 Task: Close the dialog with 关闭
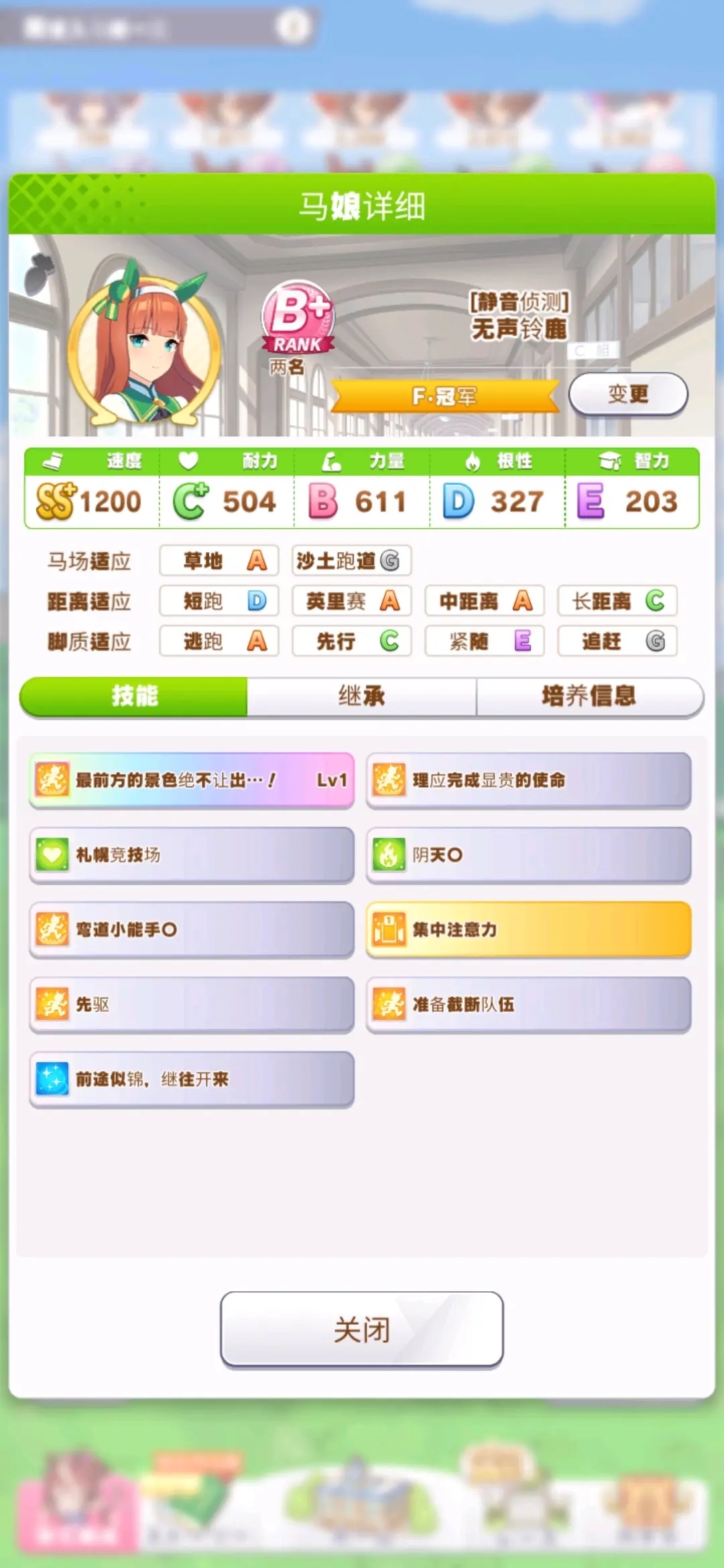point(361,1329)
